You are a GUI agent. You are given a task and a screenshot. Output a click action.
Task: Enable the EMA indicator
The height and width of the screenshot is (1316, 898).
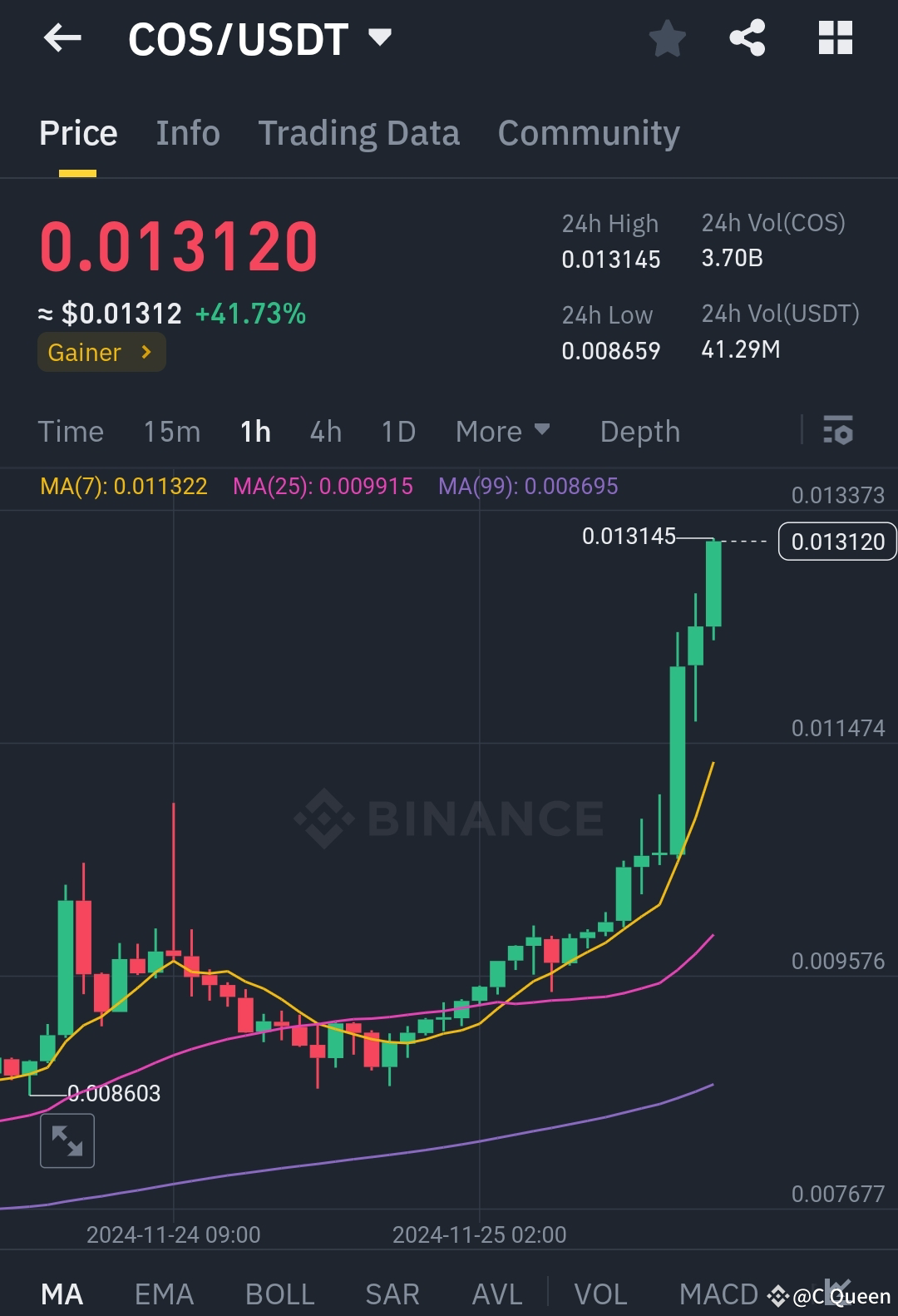163,1293
